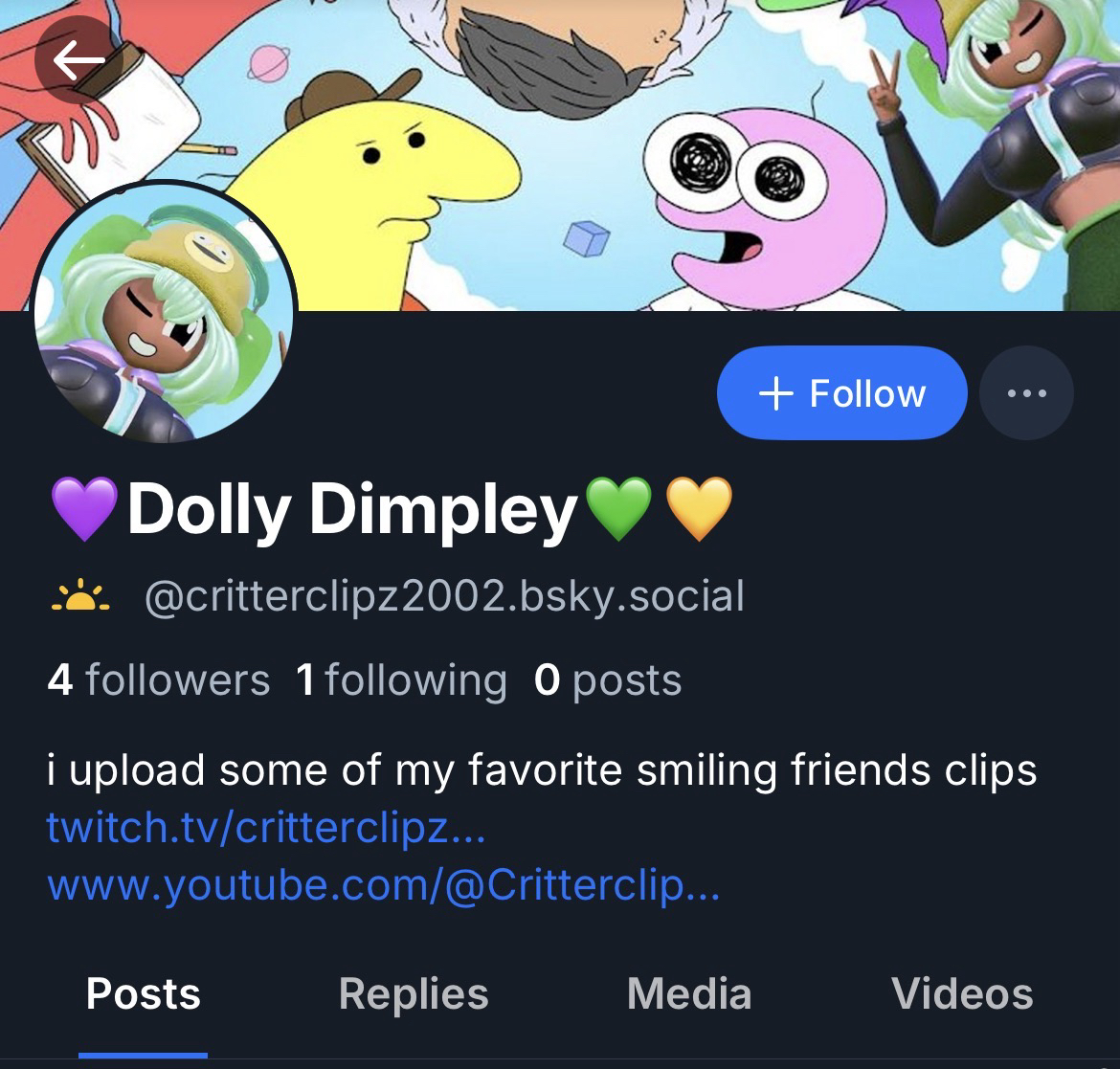This screenshot has height=1069, width=1120.
Task: View Dolly Dimpley's profile picture
Action: point(165,312)
